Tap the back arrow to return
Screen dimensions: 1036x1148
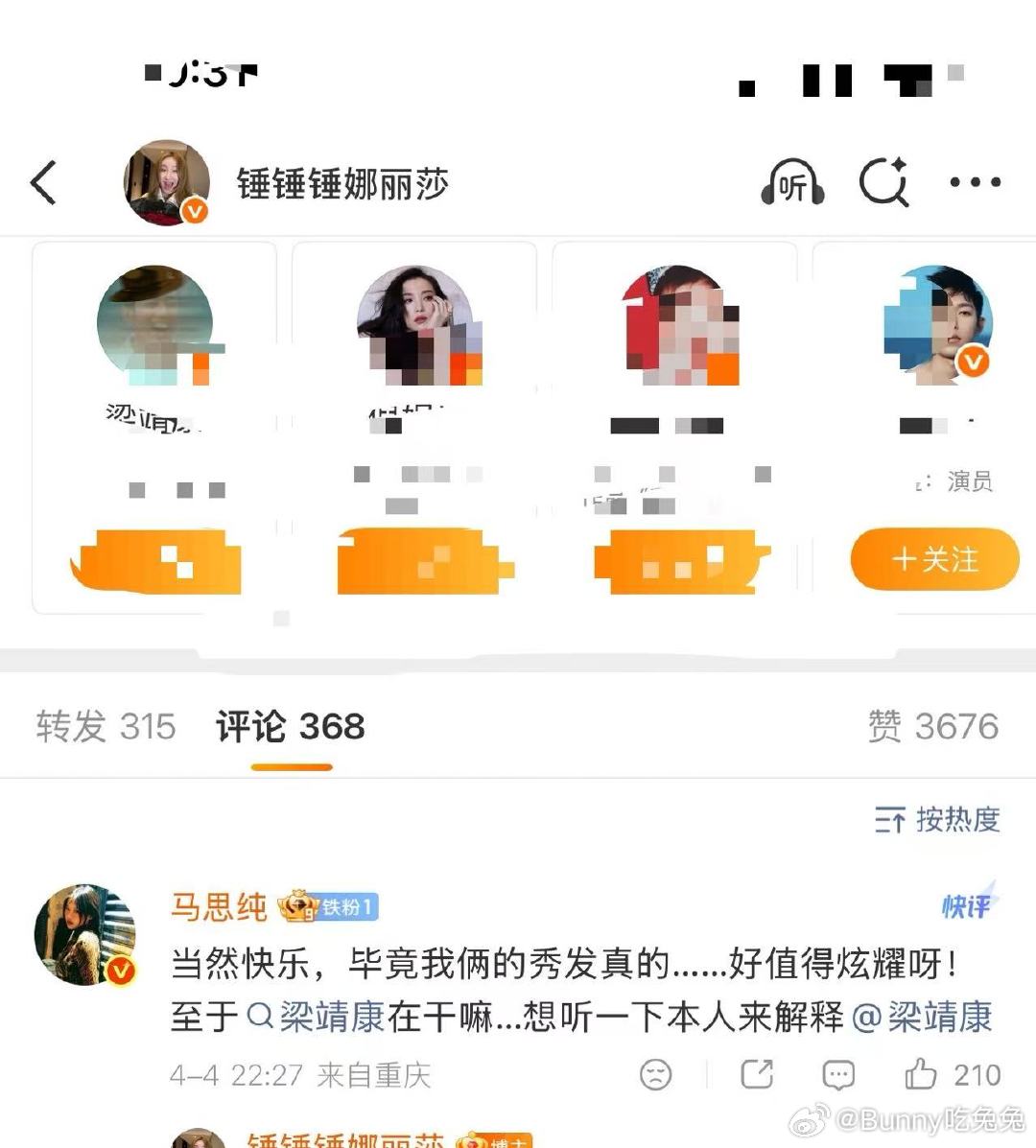(42, 183)
